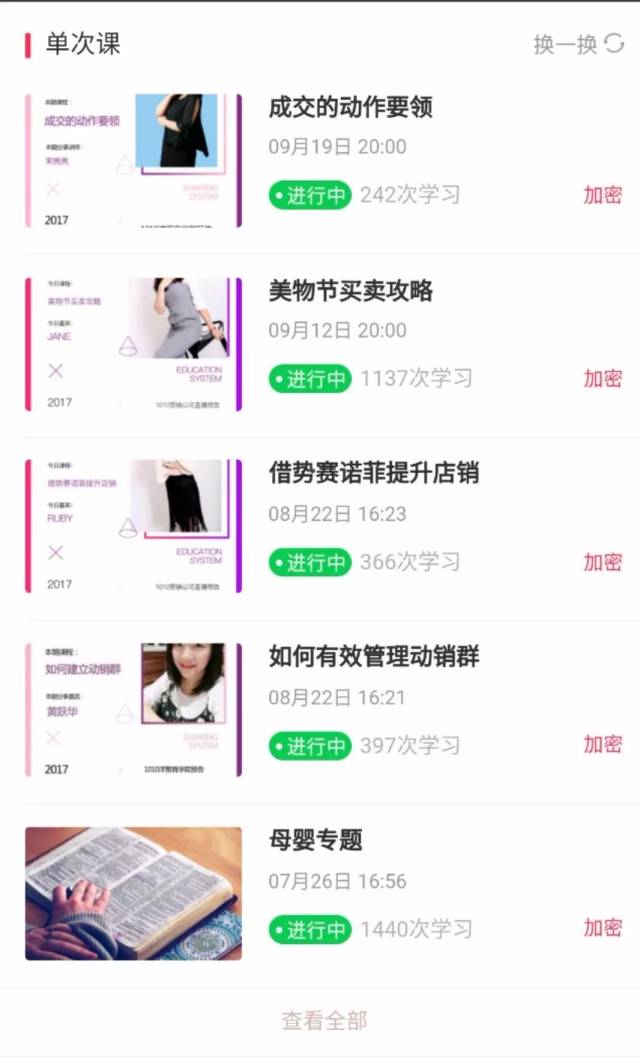
Task: Tap 换一换 to refresh course list
Action: (579, 44)
